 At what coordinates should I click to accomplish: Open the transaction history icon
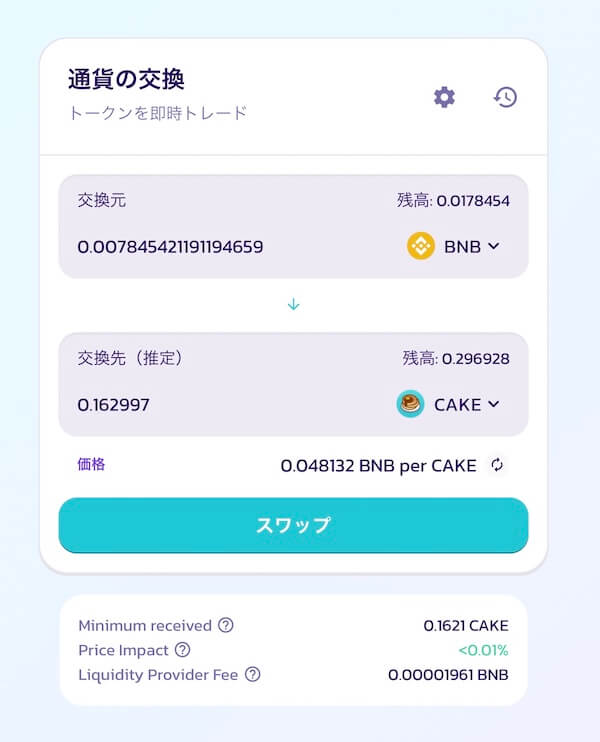pos(505,97)
